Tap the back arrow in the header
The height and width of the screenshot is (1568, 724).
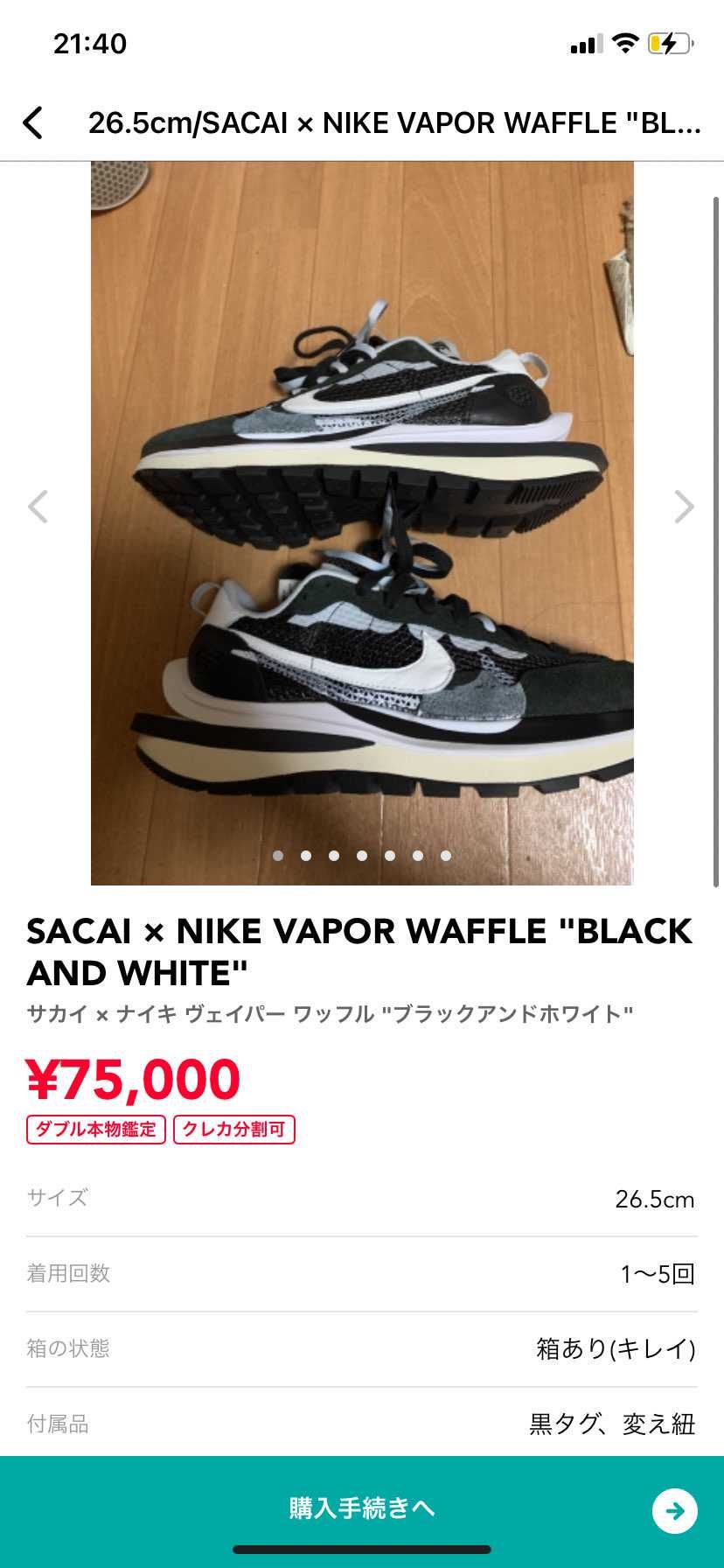point(35,122)
